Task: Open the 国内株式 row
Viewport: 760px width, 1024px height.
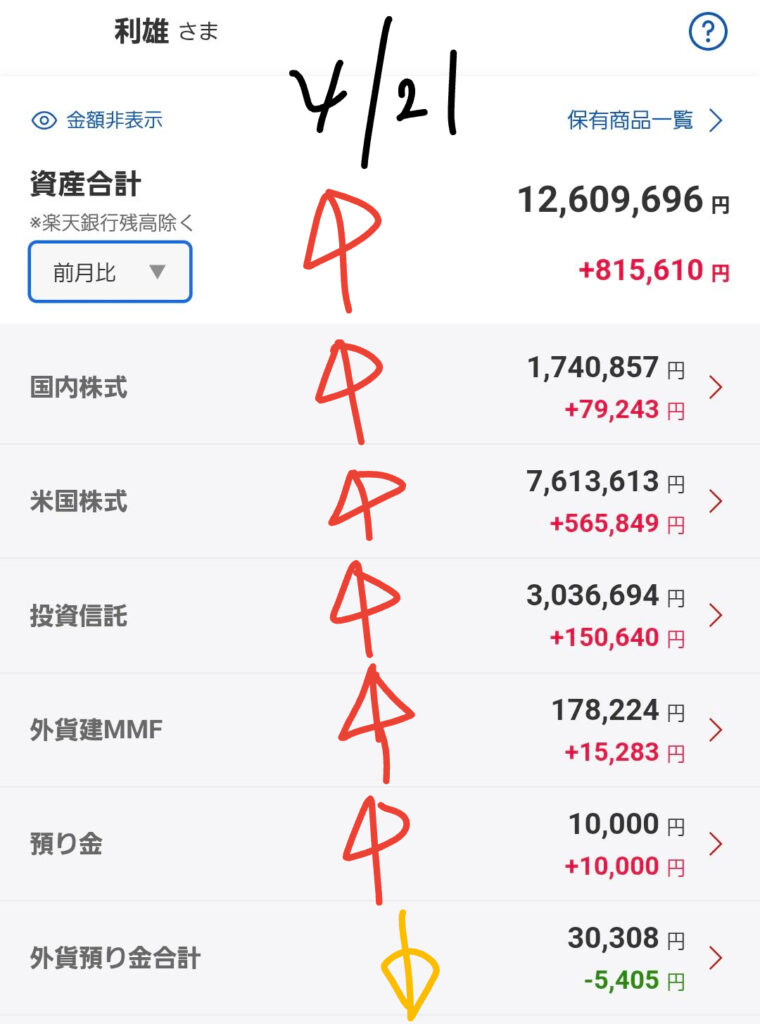Action: click(380, 387)
